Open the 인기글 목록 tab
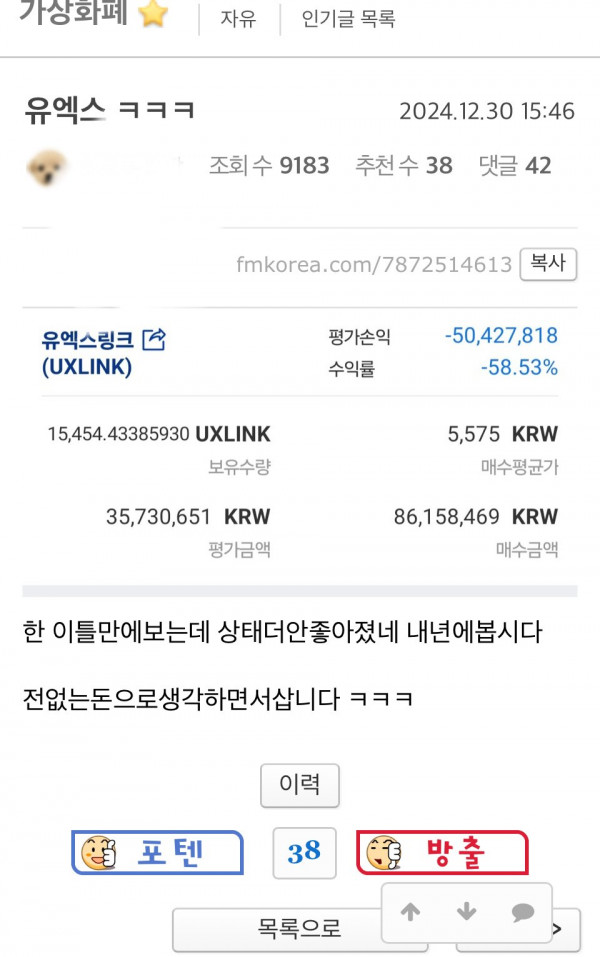The image size is (600, 957). point(349,18)
